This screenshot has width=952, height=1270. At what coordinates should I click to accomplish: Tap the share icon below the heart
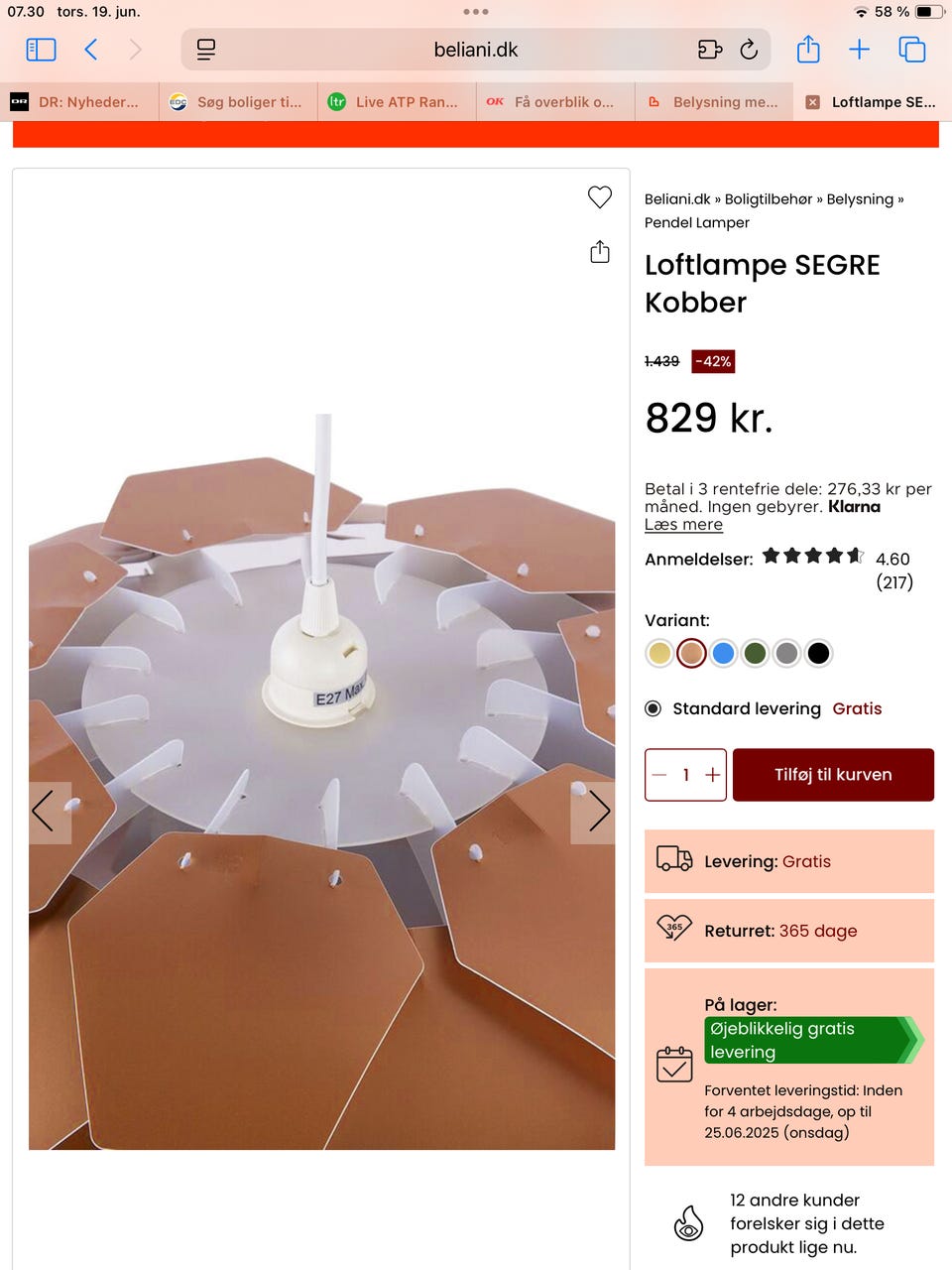point(599,252)
